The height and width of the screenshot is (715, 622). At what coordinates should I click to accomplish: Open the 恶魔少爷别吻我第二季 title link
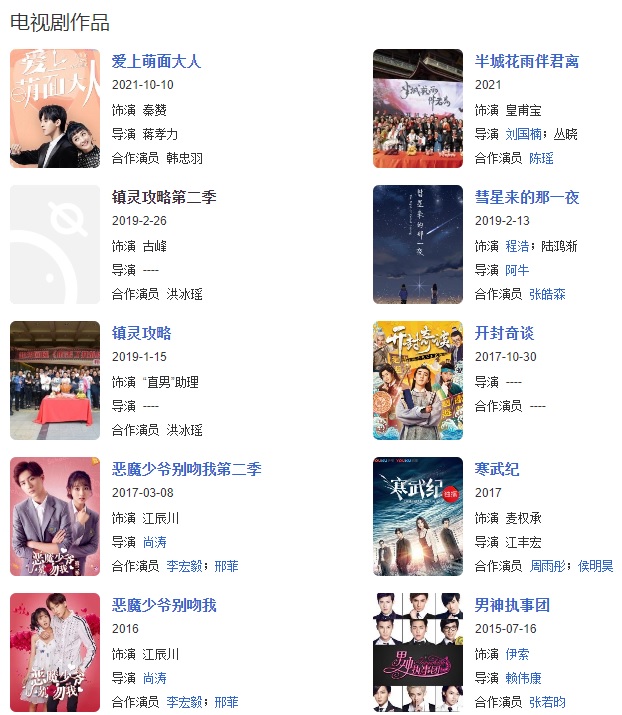pos(186,469)
